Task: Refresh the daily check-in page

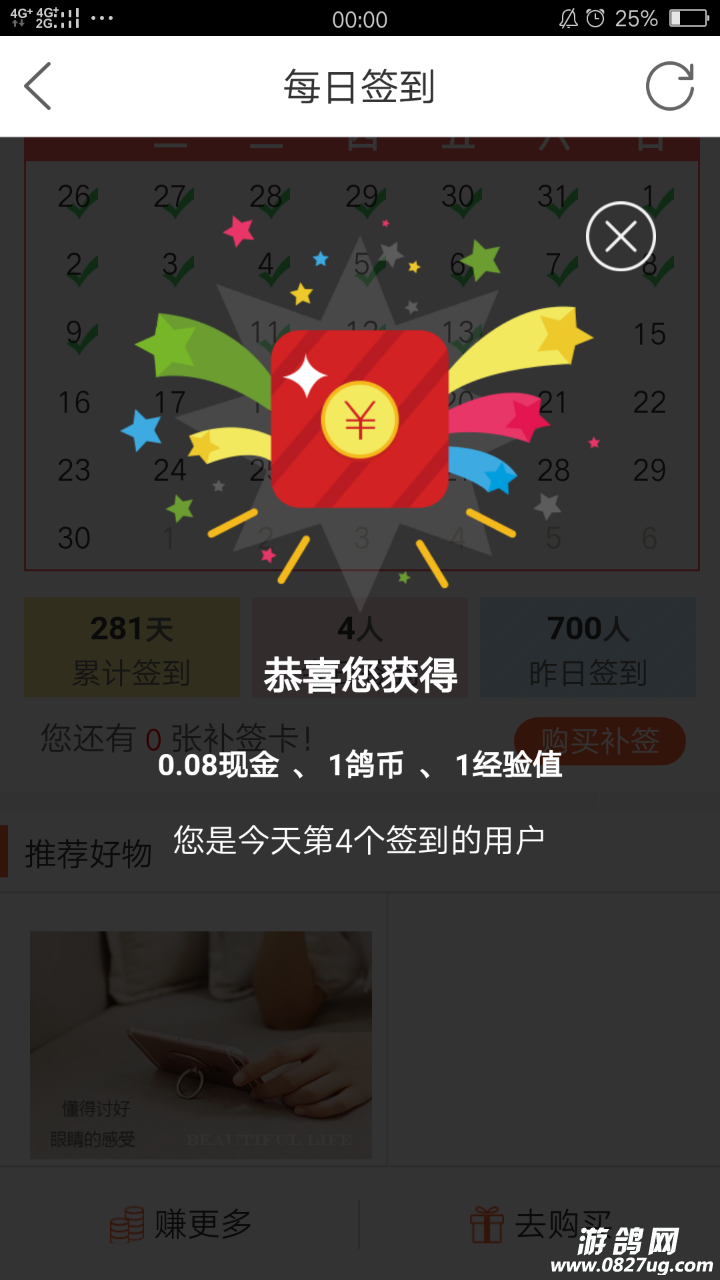Action: (x=669, y=86)
